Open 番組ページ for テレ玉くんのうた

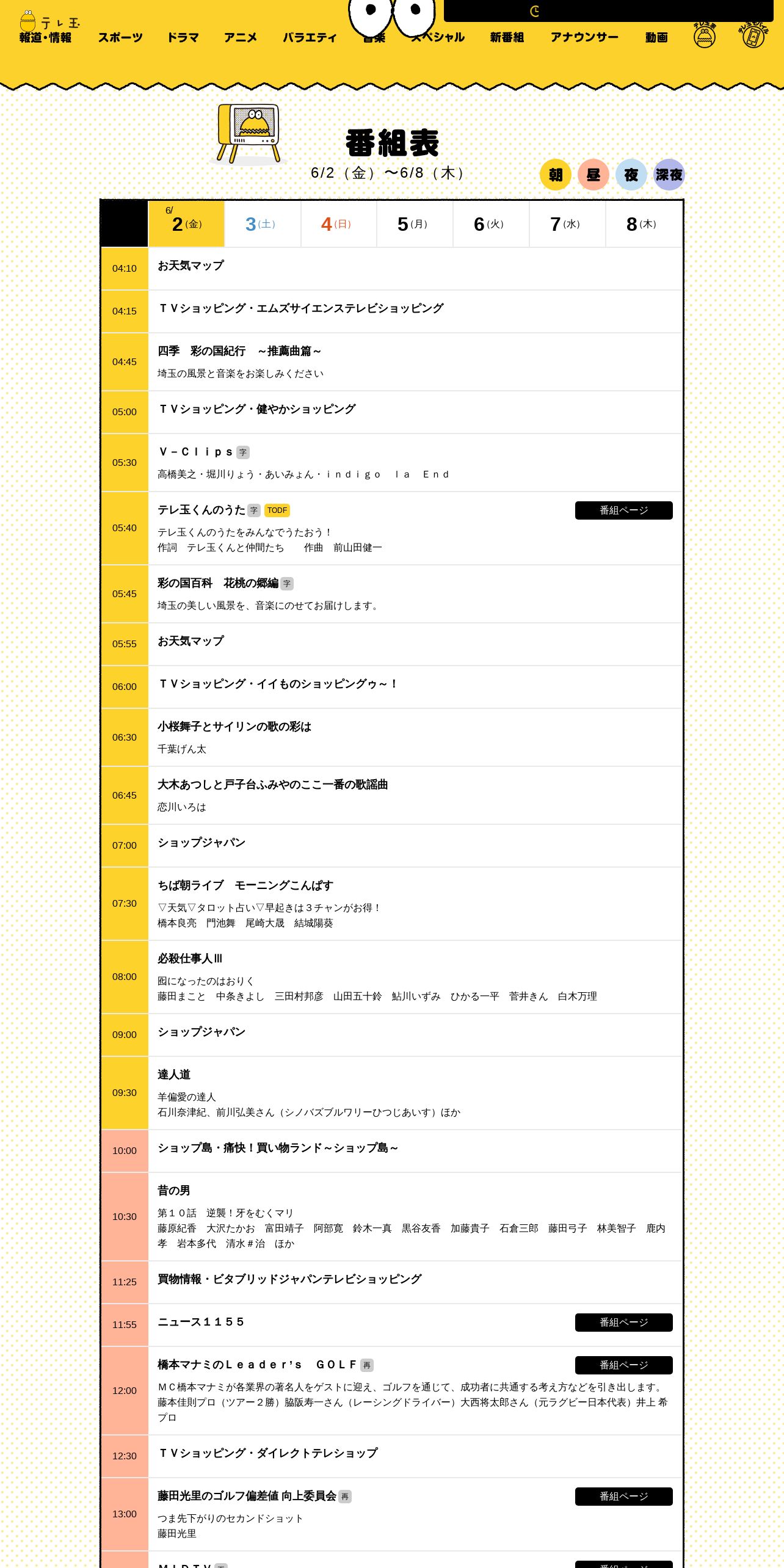click(x=623, y=510)
